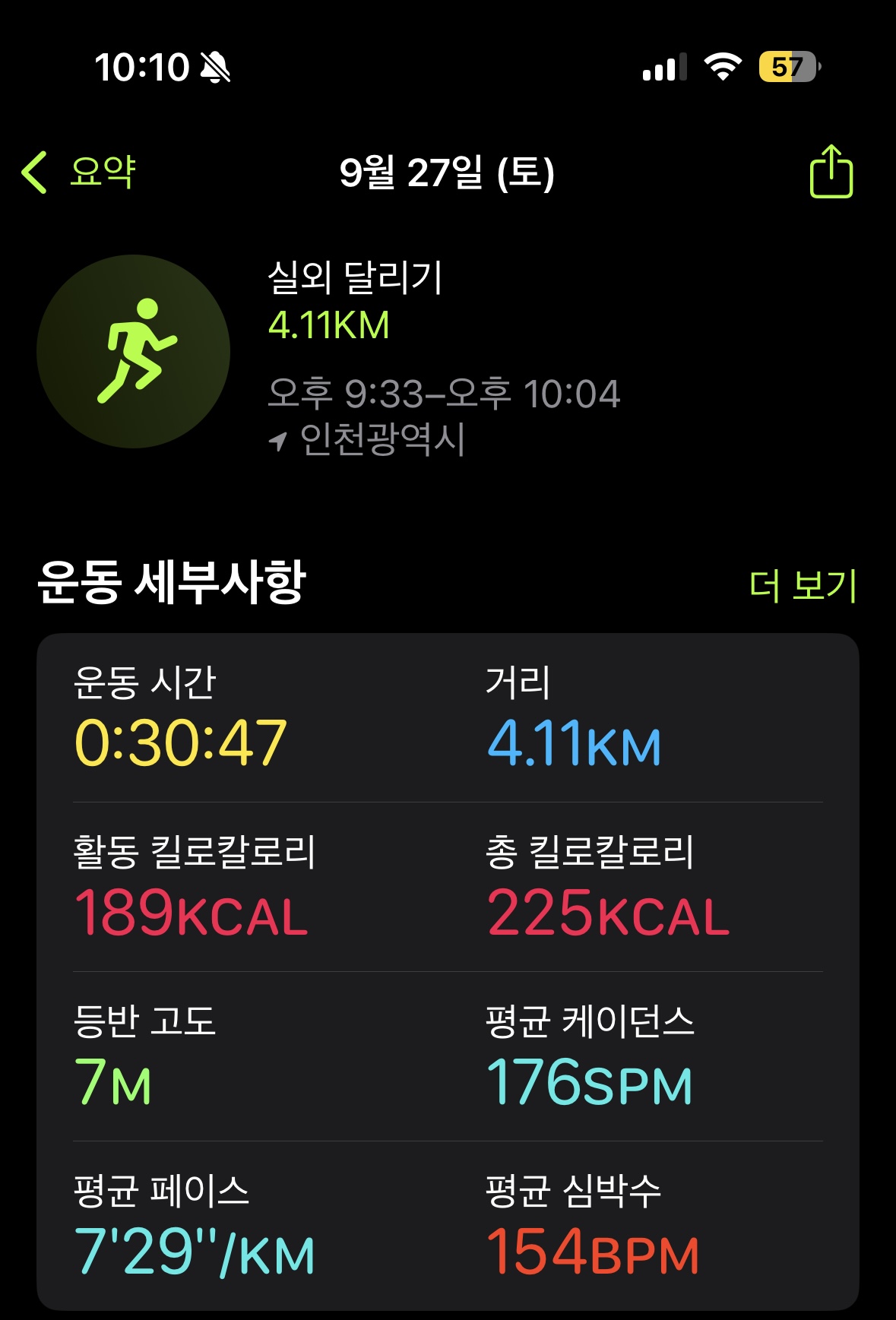
Task: Tap 더 보기 for more workout details
Action: [x=803, y=585]
